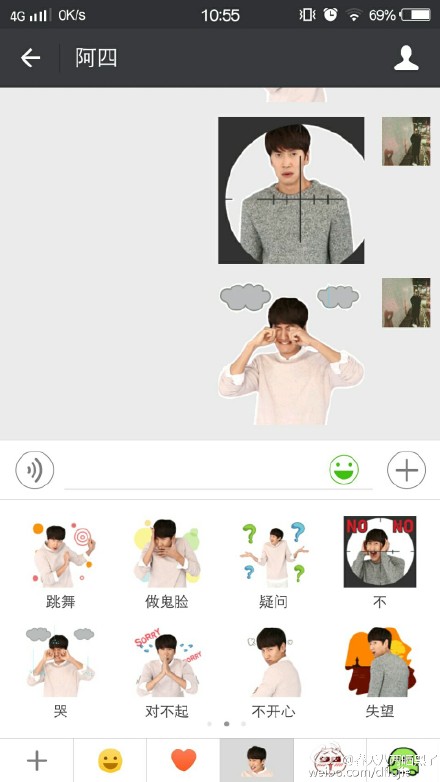Switch to the green character sticker pack tab
The width and height of the screenshot is (440, 782).
(x=404, y=761)
